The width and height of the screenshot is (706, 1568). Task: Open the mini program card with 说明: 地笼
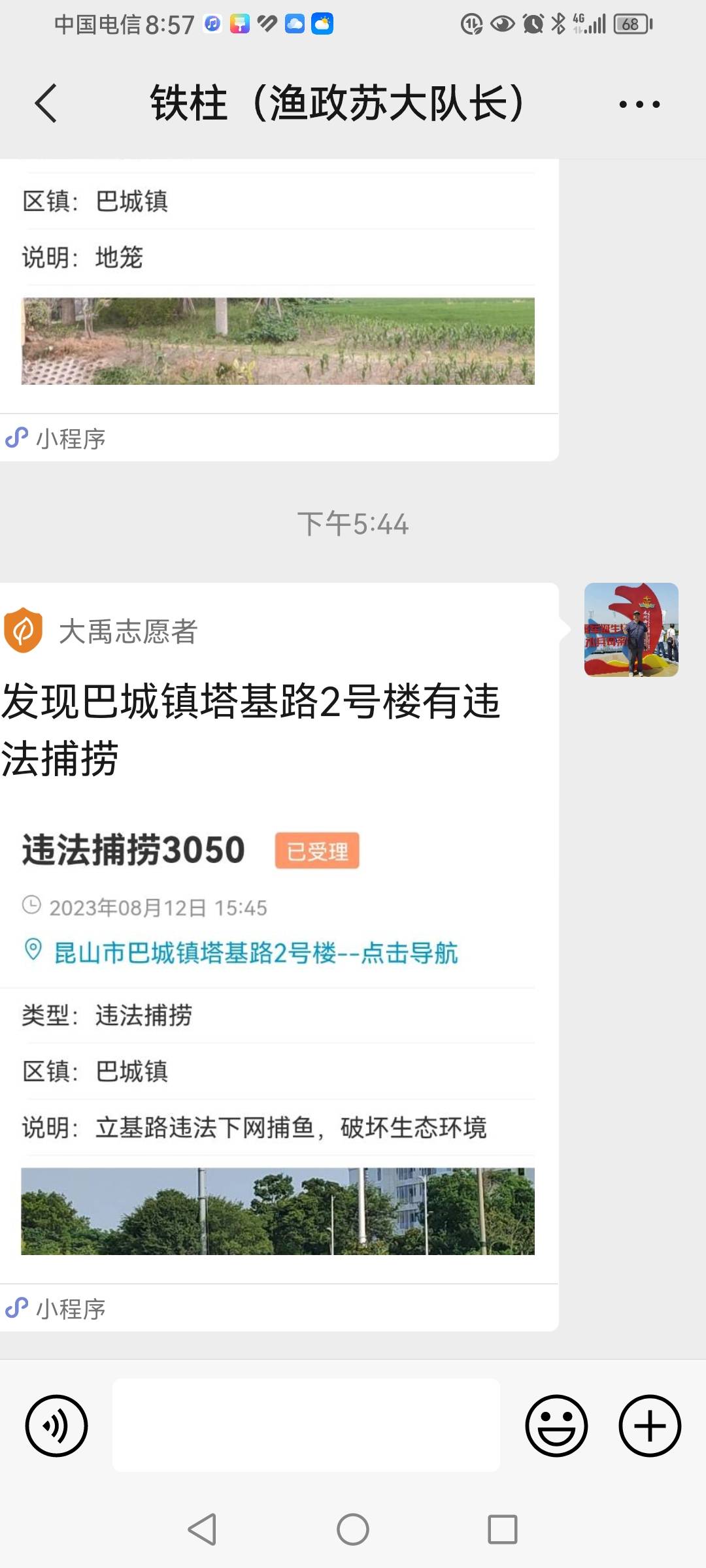pyautogui.click(x=279, y=310)
